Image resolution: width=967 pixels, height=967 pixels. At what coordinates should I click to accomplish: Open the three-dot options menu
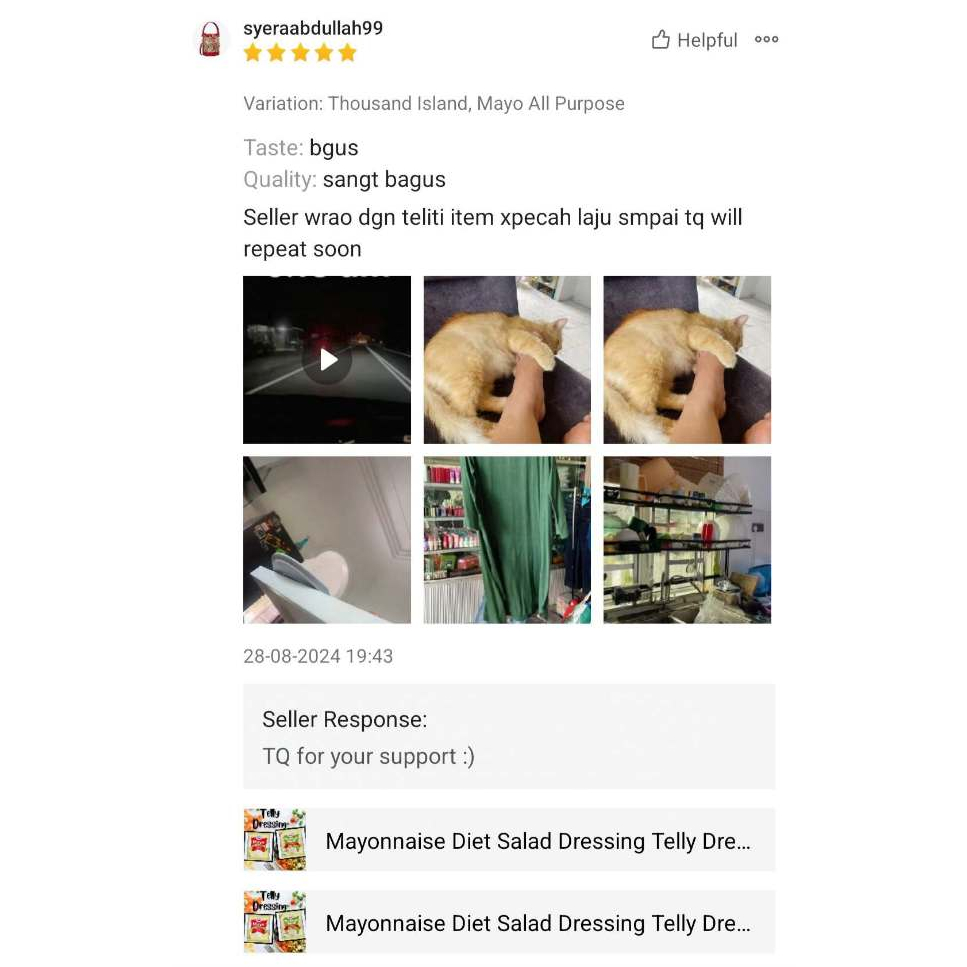pos(767,39)
